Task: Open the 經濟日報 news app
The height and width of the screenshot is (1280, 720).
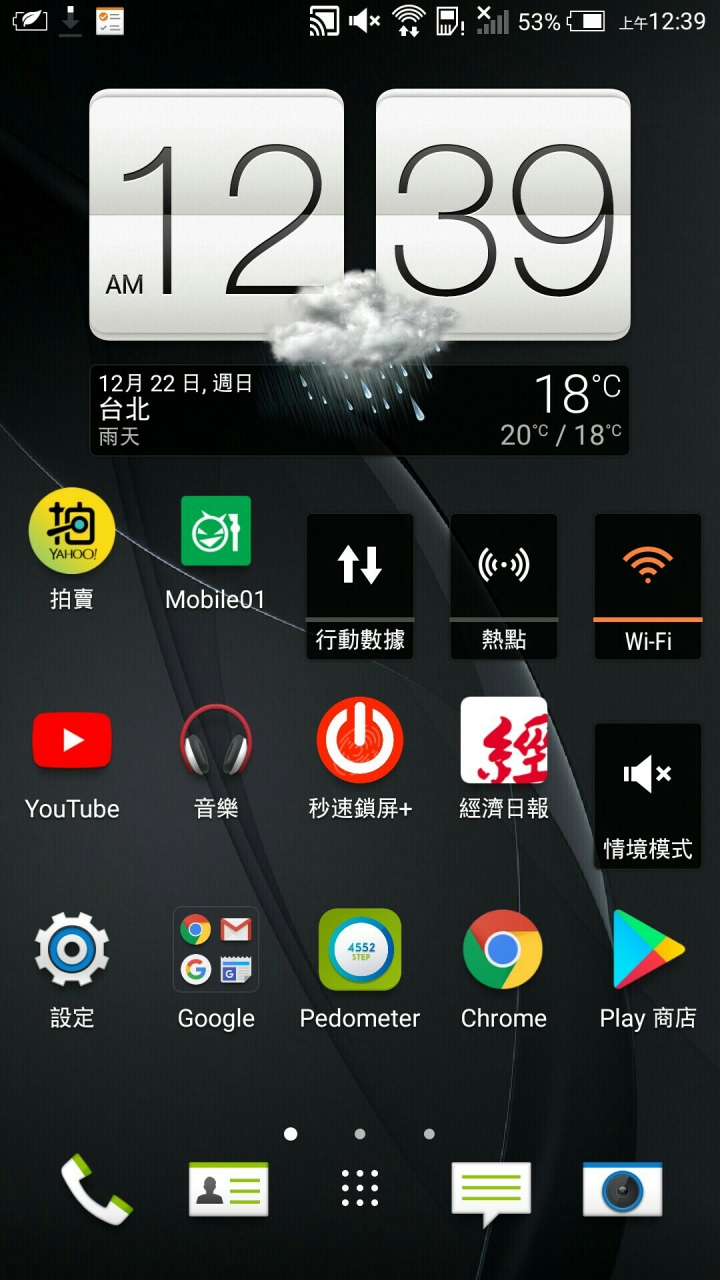Action: pos(504,741)
